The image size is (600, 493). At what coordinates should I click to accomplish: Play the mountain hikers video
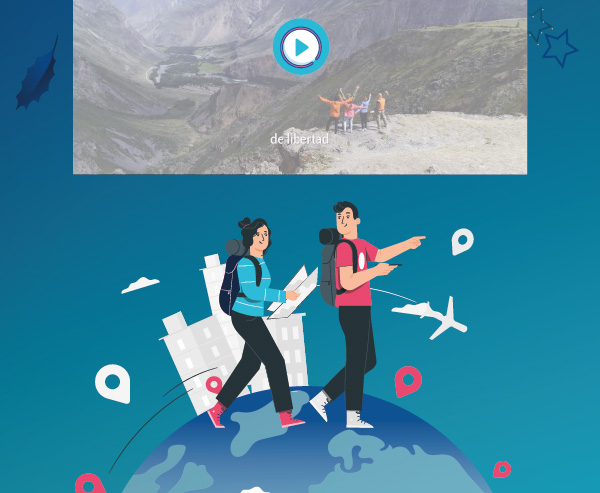click(300, 46)
